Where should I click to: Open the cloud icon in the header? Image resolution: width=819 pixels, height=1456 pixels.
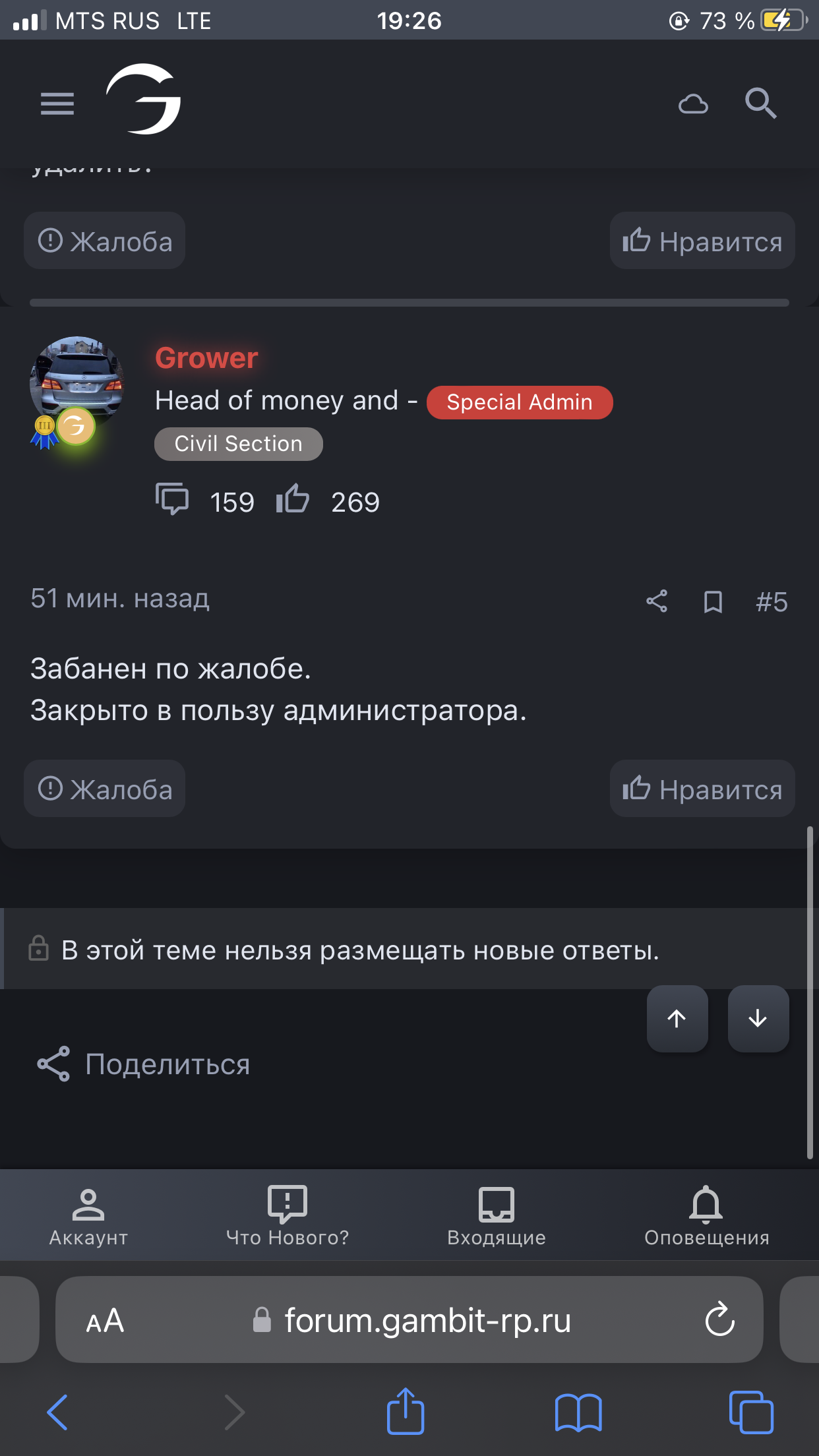point(693,104)
